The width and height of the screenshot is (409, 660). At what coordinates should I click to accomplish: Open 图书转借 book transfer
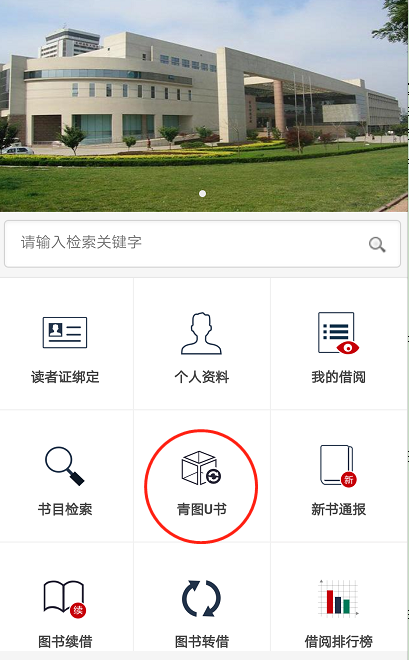[x=202, y=597]
